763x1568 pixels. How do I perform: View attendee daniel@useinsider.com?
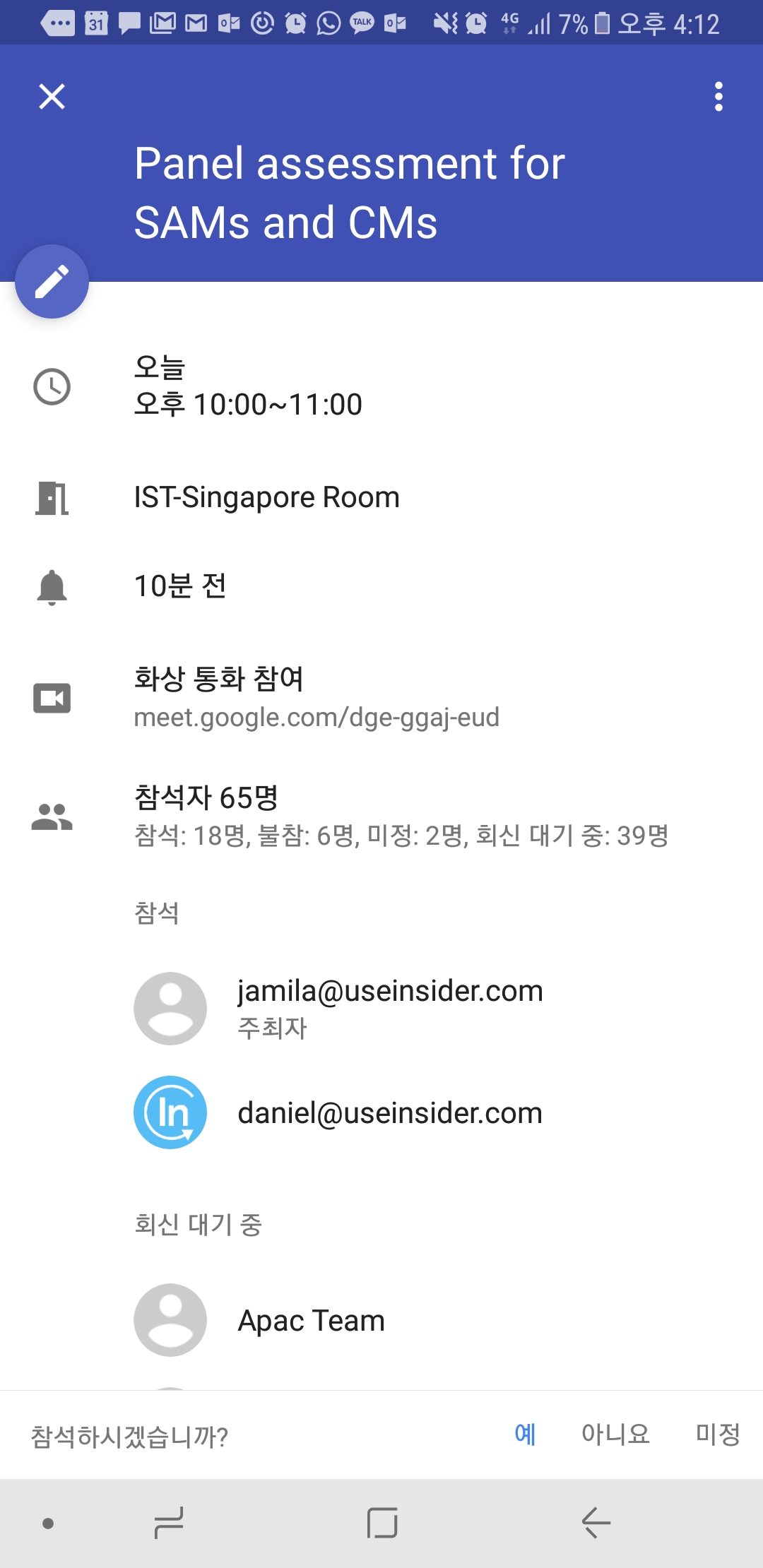390,1112
